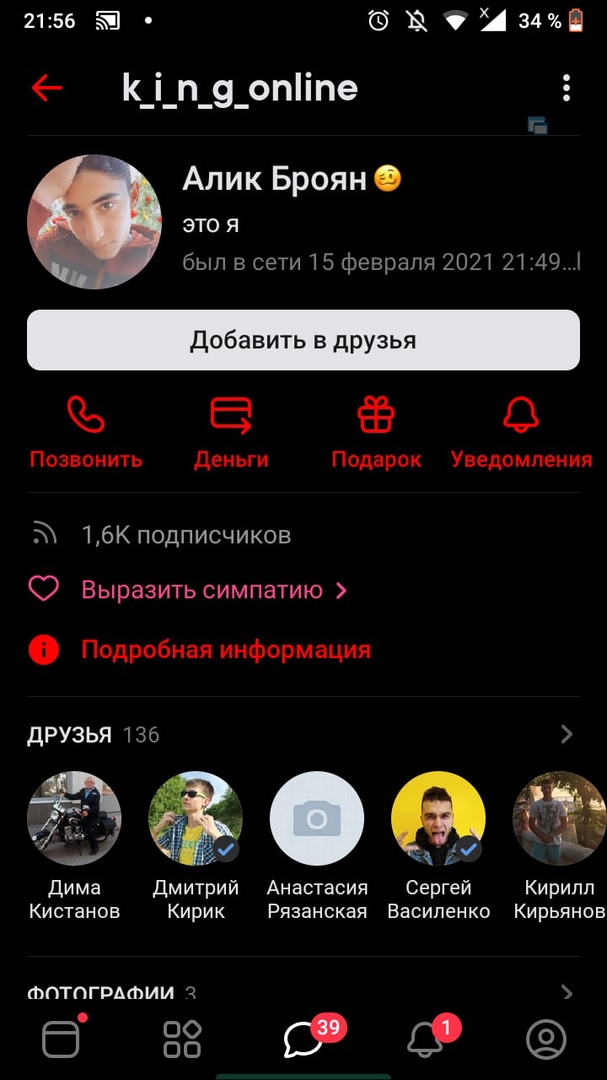Send a gift via Подарок
607x1080 pixels.
(376, 433)
